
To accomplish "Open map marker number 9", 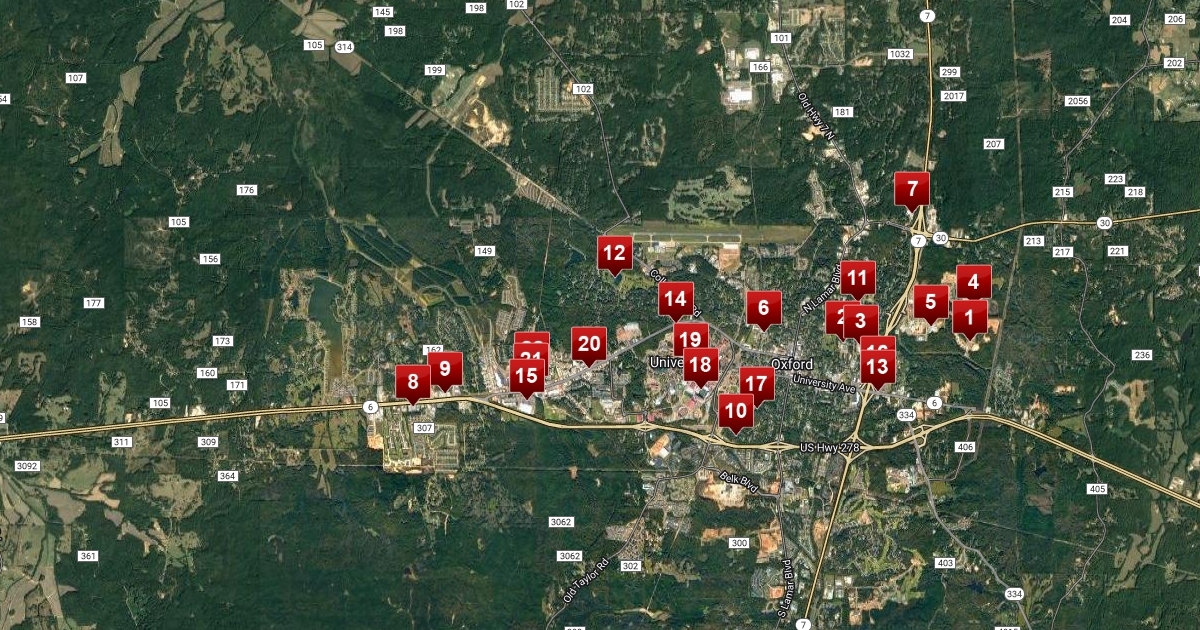I will click(446, 368).
